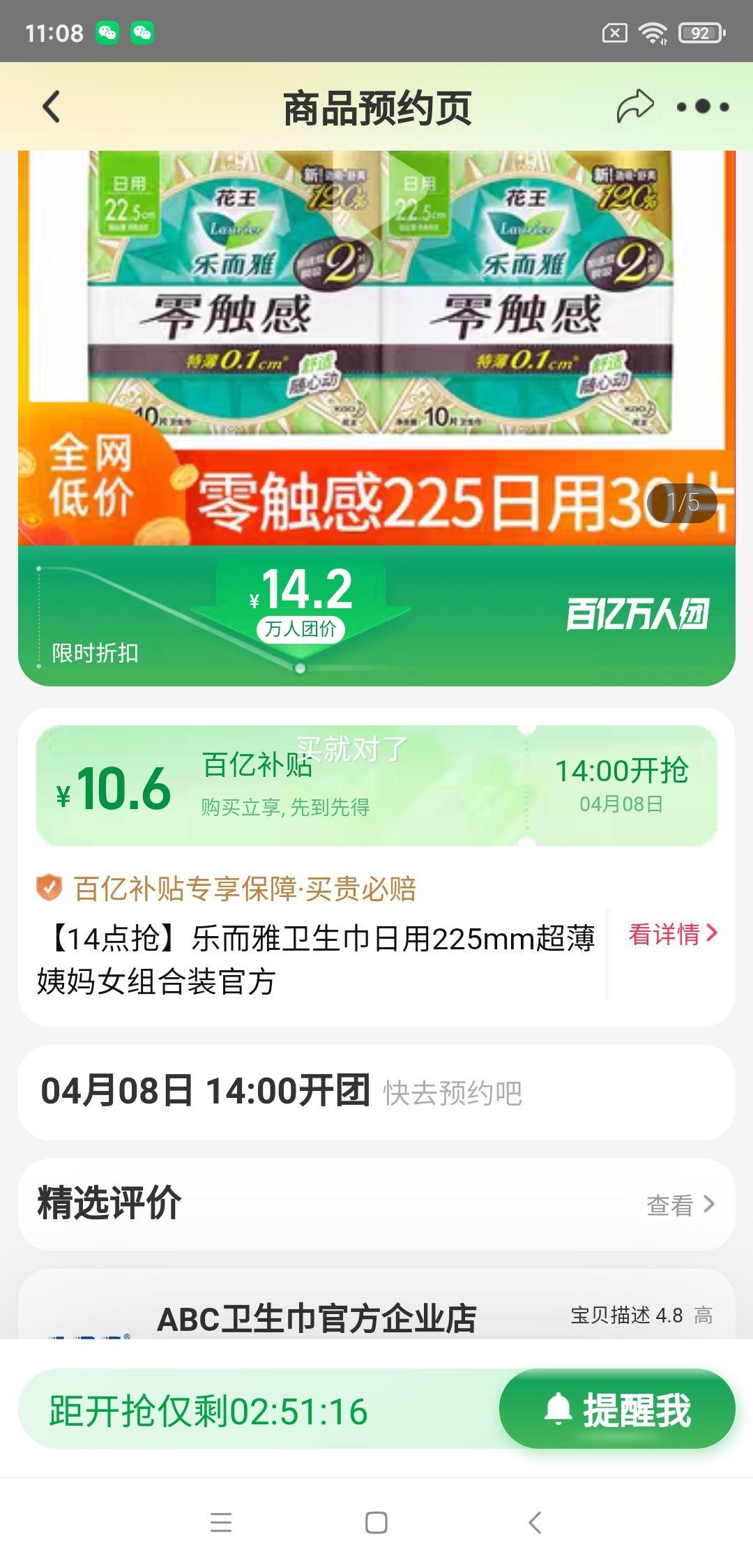The width and height of the screenshot is (753, 1568).
Task: Open the three-dot more options menu
Action: [701, 106]
